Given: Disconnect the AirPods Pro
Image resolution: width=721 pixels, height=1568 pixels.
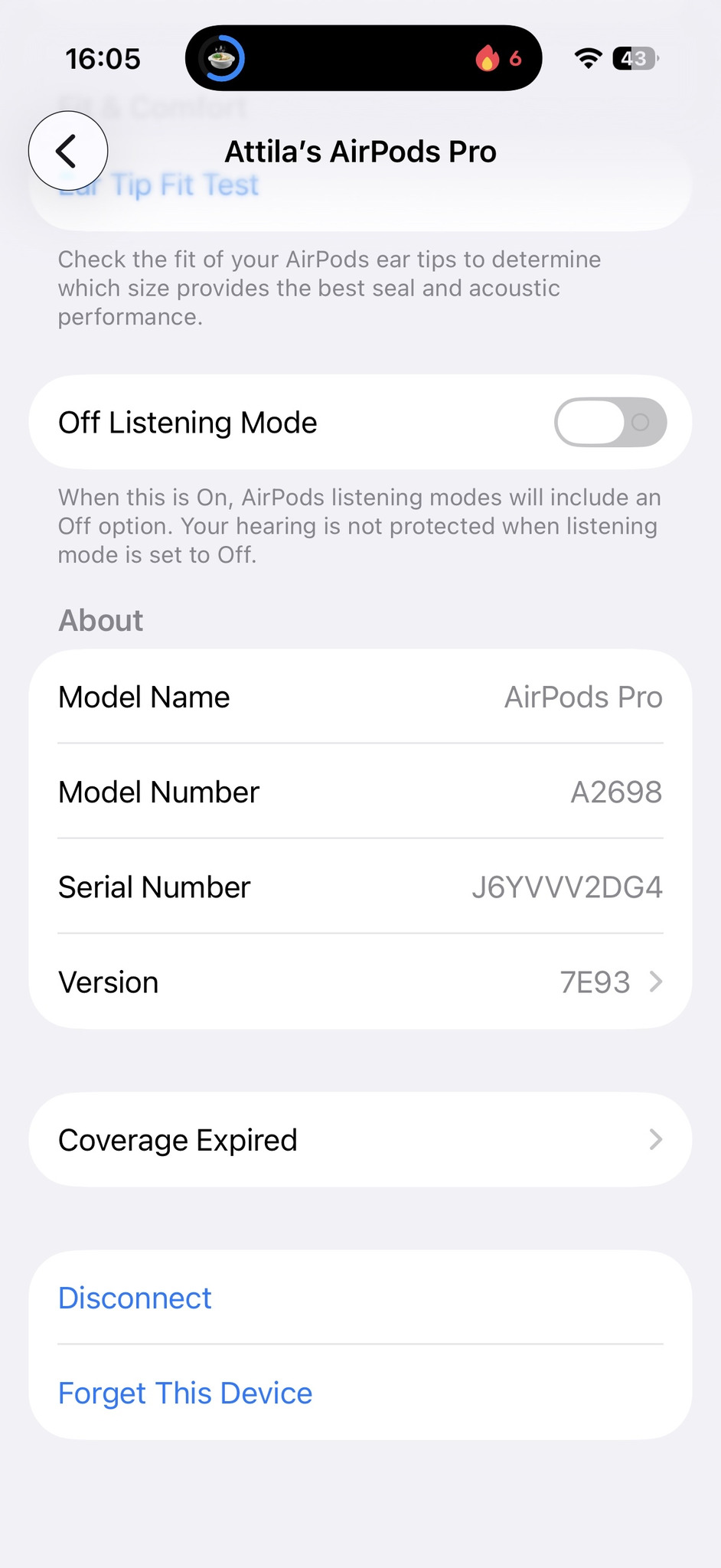Looking at the screenshot, I should tap(135, 1298).
